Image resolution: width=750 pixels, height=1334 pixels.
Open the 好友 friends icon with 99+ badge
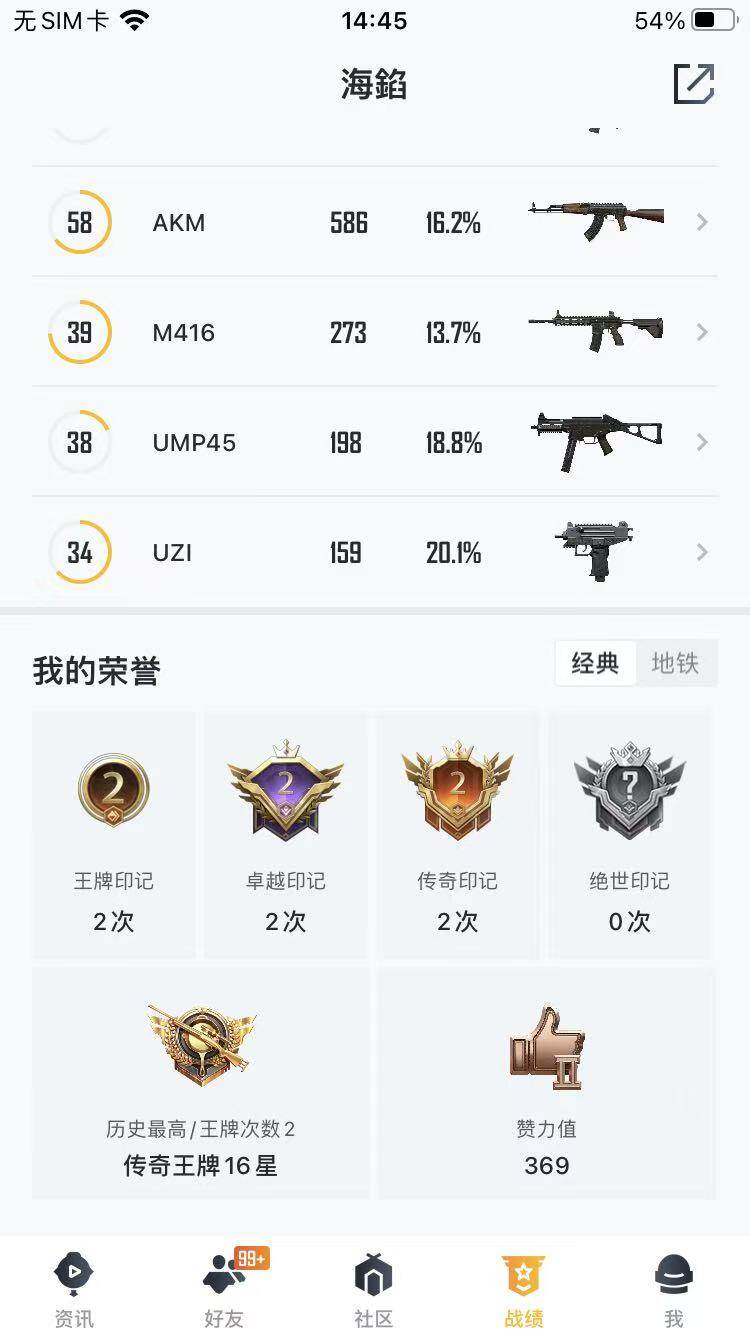pyautogui.click(x=225, y=1273)
